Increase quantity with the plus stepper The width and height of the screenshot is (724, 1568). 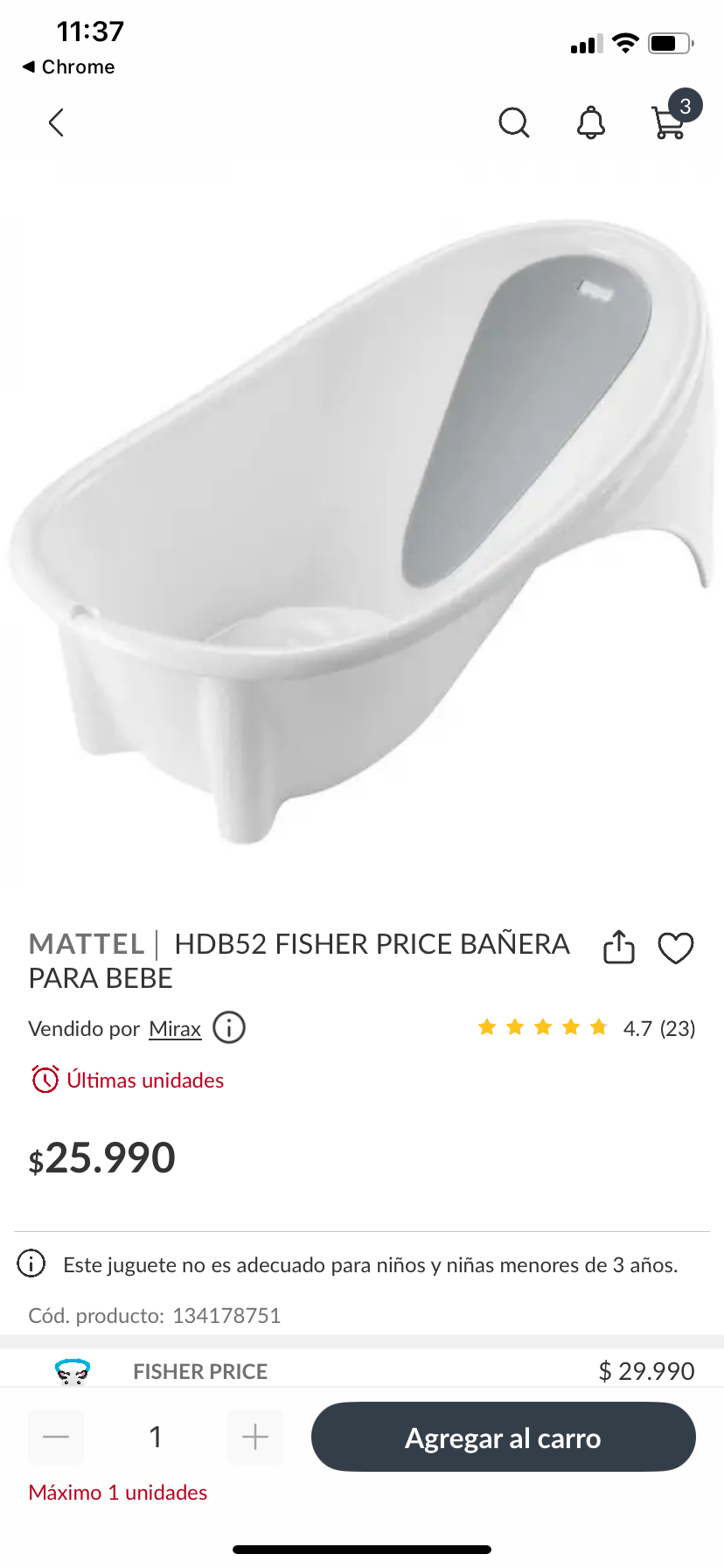pos(254,1436)
